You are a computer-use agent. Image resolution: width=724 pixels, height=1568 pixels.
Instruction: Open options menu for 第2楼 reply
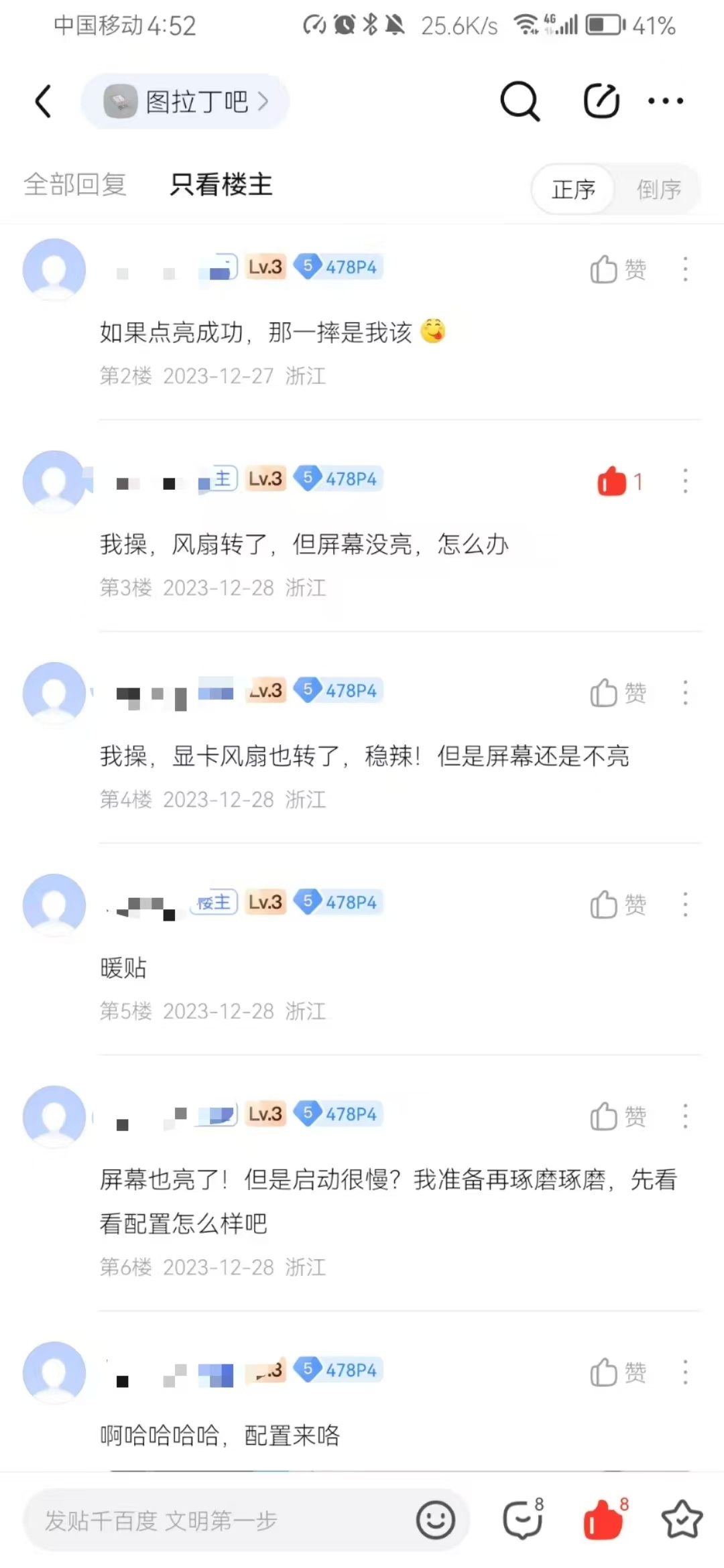pyautogui.click(x=685, y=269)
